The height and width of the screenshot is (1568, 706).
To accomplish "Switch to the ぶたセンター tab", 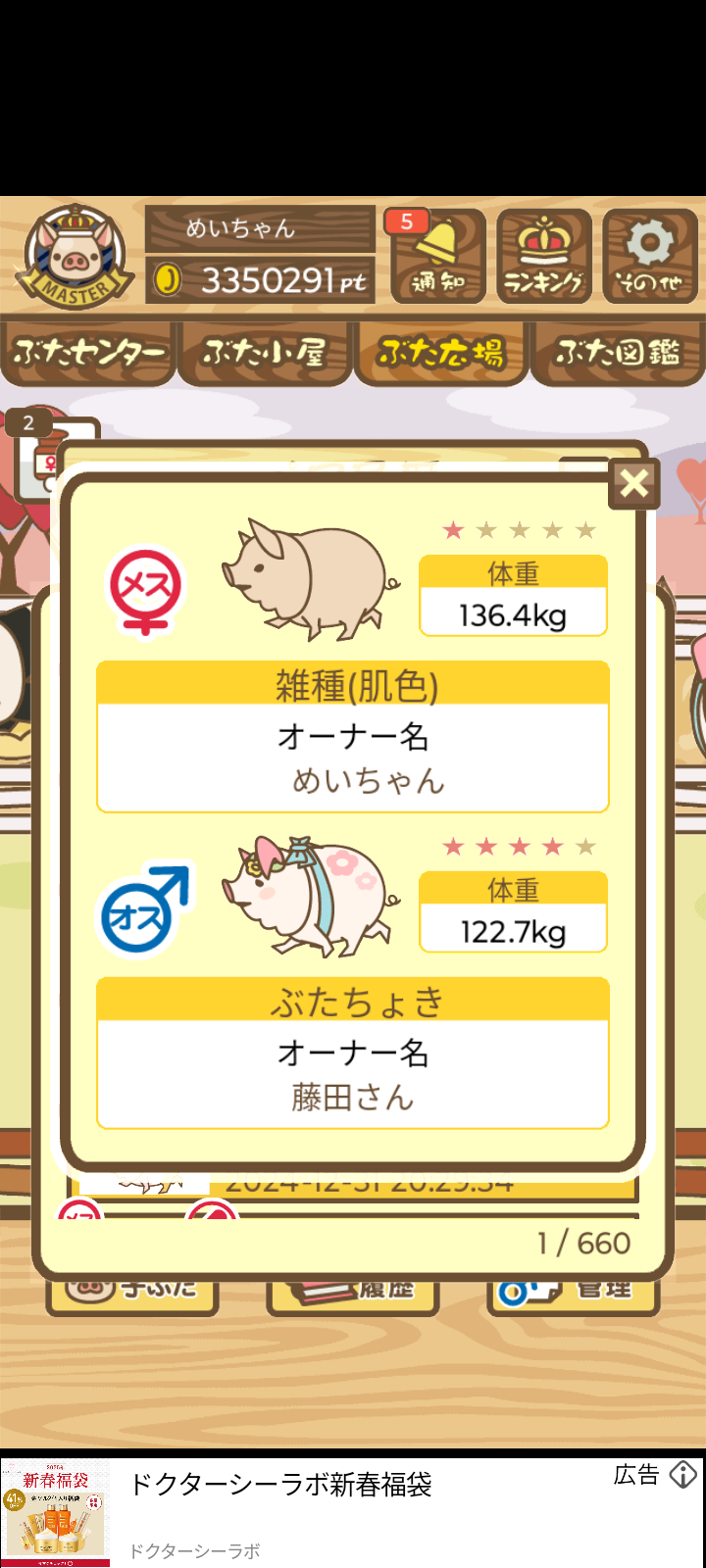I will coord(88,353).
